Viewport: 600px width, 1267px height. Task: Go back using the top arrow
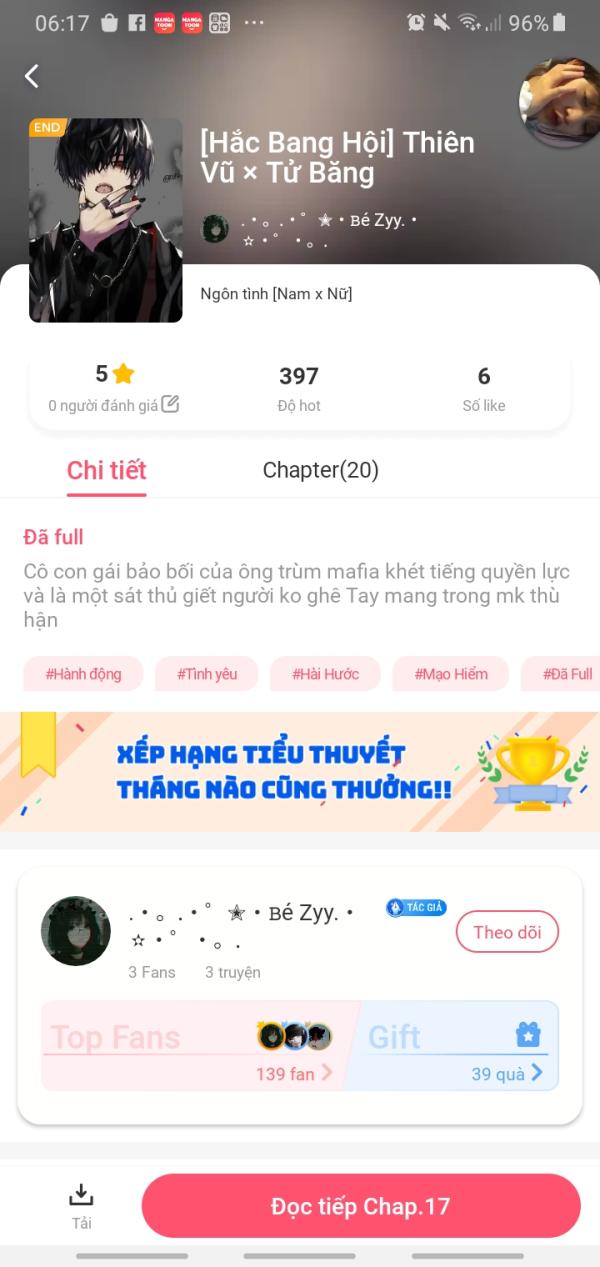32,76
